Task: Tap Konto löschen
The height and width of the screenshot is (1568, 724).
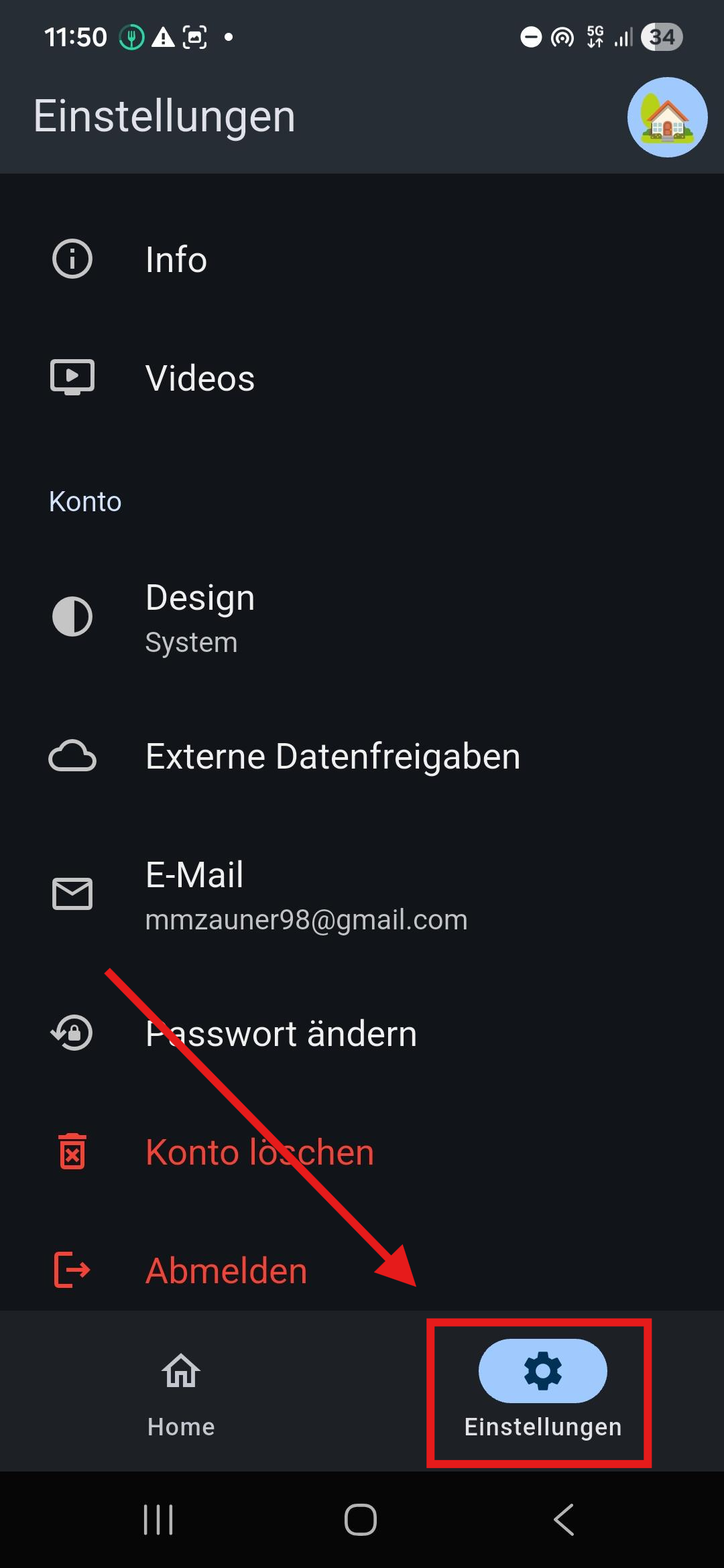Action: click(x=362, y=1152)
